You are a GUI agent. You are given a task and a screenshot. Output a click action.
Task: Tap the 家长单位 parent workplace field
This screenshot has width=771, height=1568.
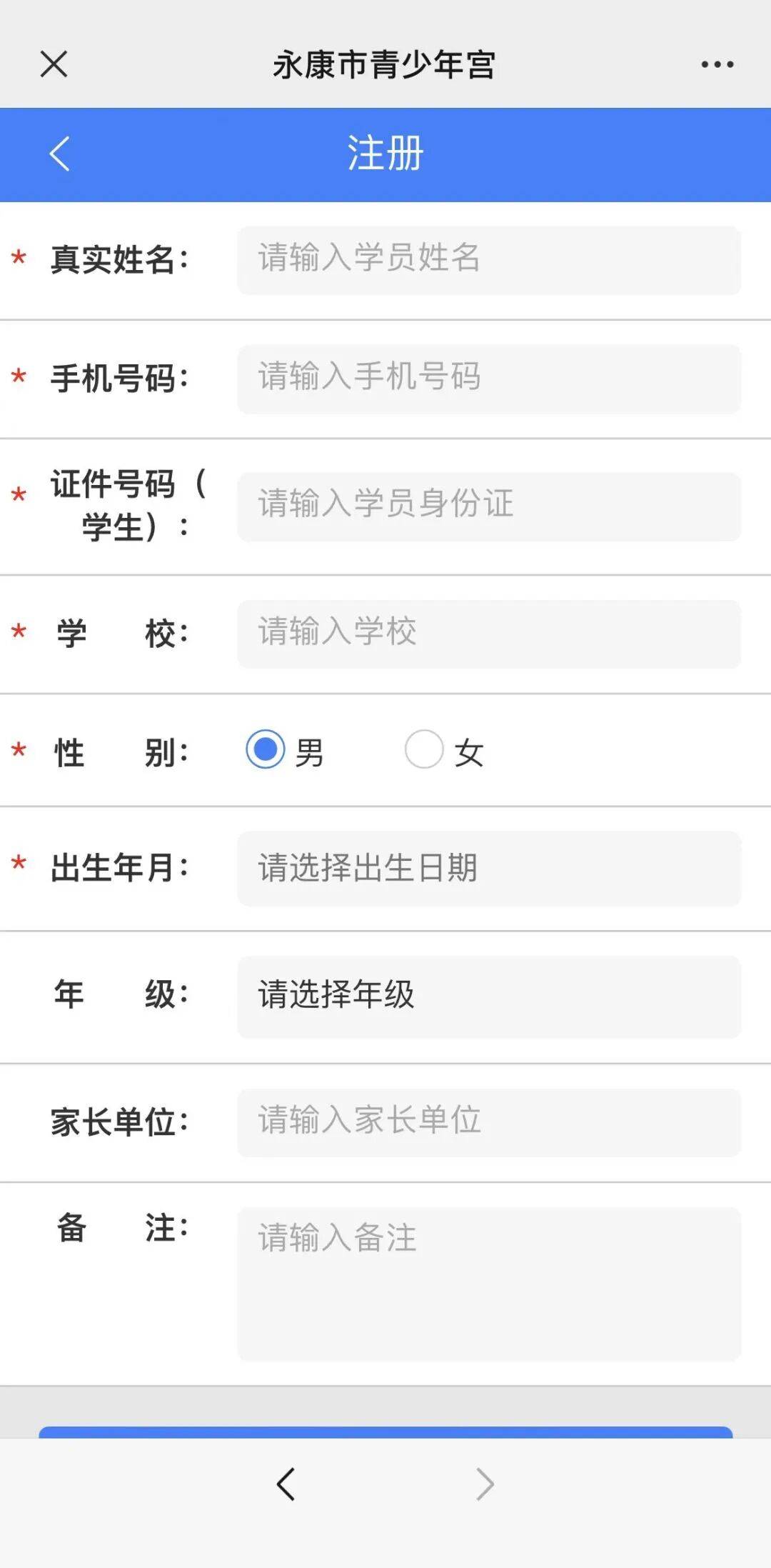click(489, 1122)
